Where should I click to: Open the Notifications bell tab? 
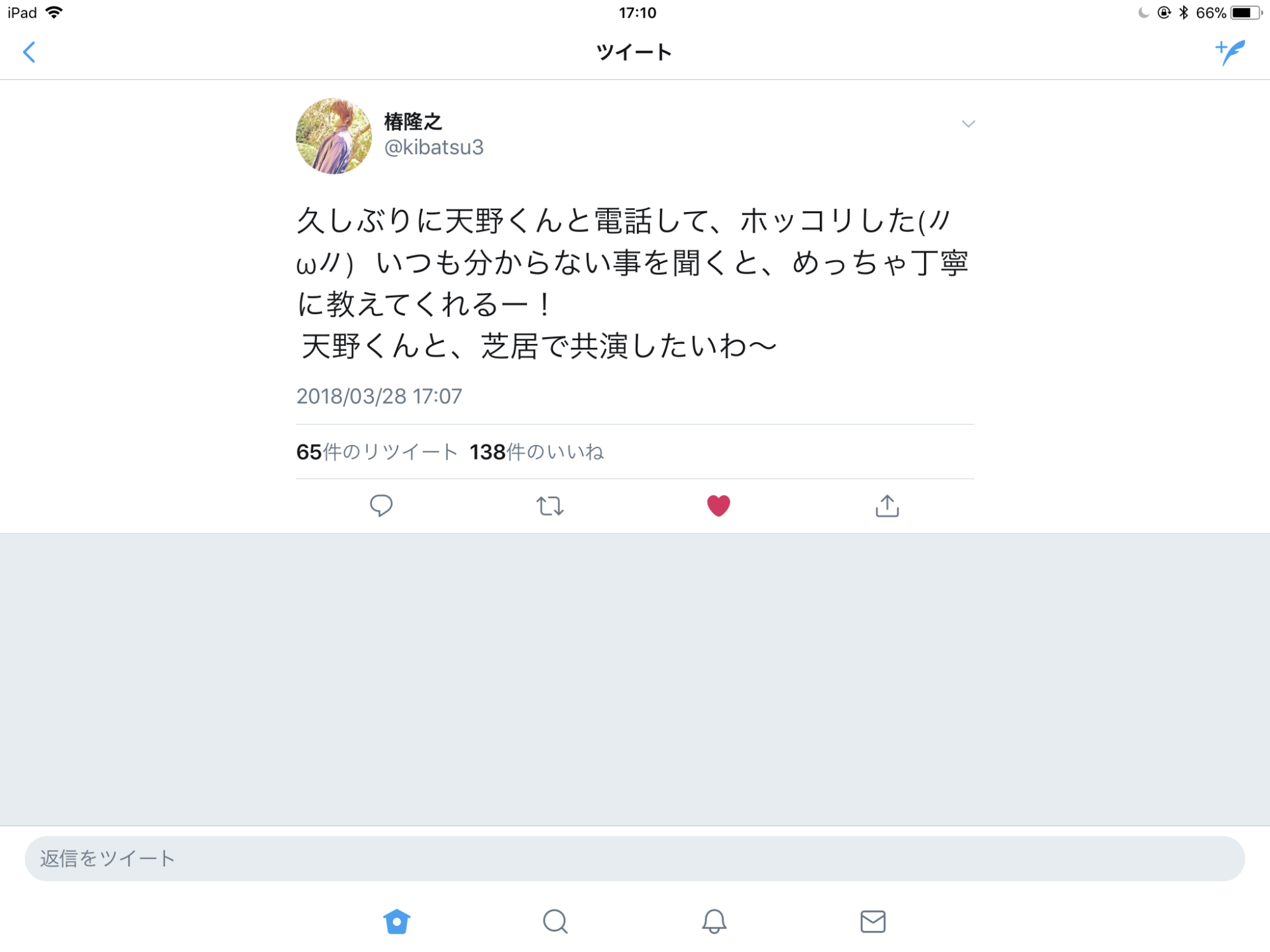pyautogui.click(x=714, y=922)
